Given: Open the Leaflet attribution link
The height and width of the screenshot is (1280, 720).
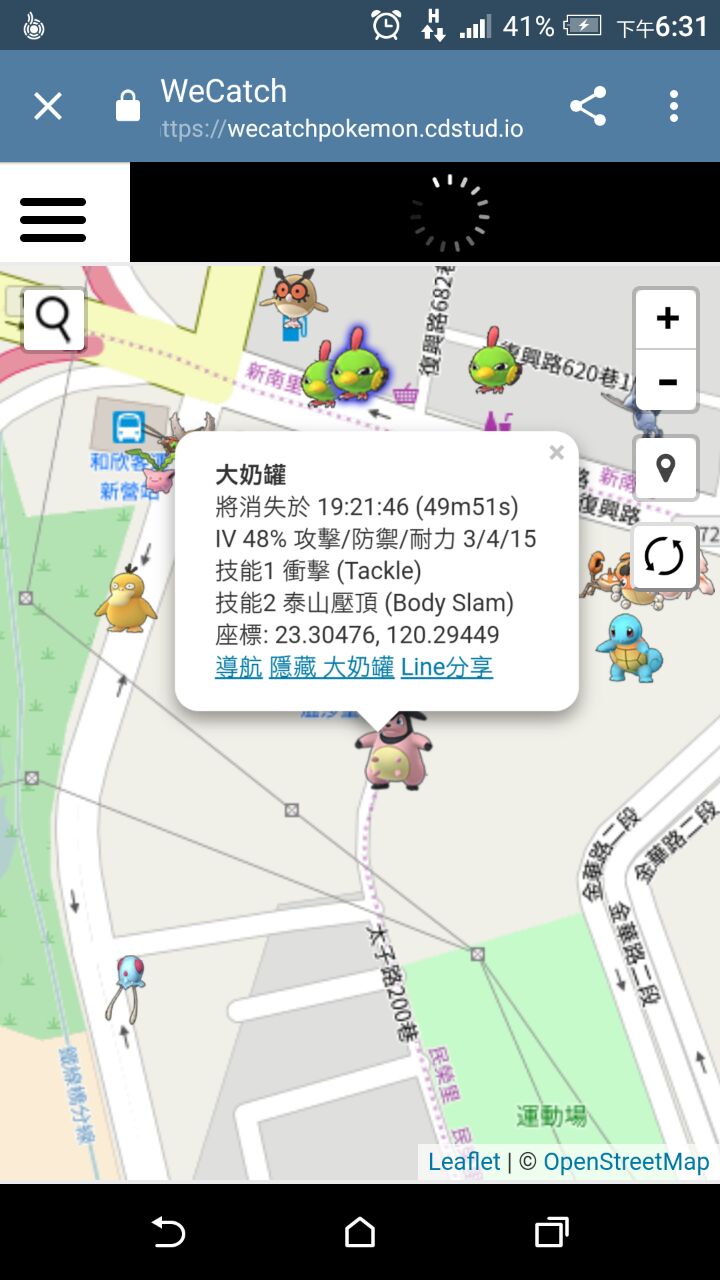Looking at the screenshot, I should tap(464, 1162).
